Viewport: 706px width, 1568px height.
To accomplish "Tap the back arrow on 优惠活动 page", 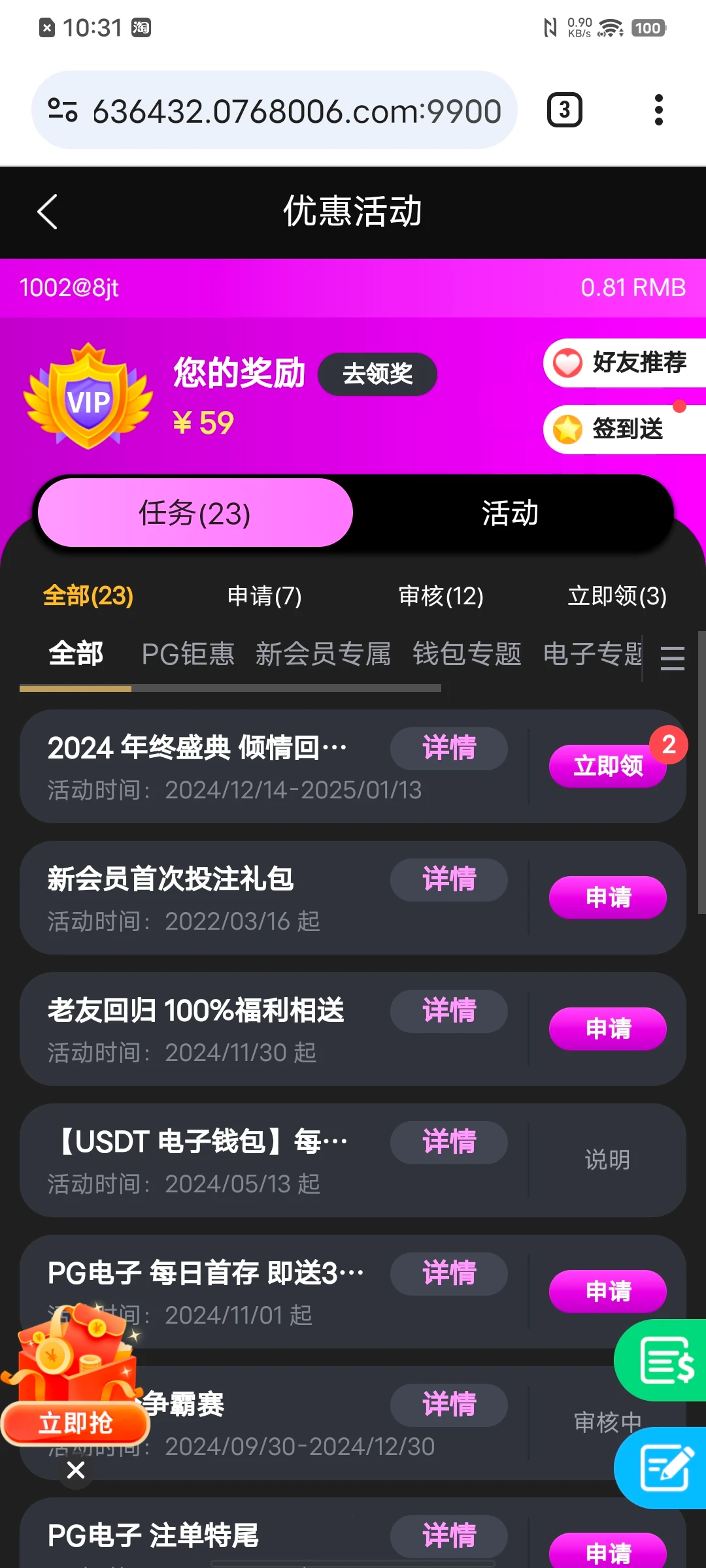I will pos(46,212).
